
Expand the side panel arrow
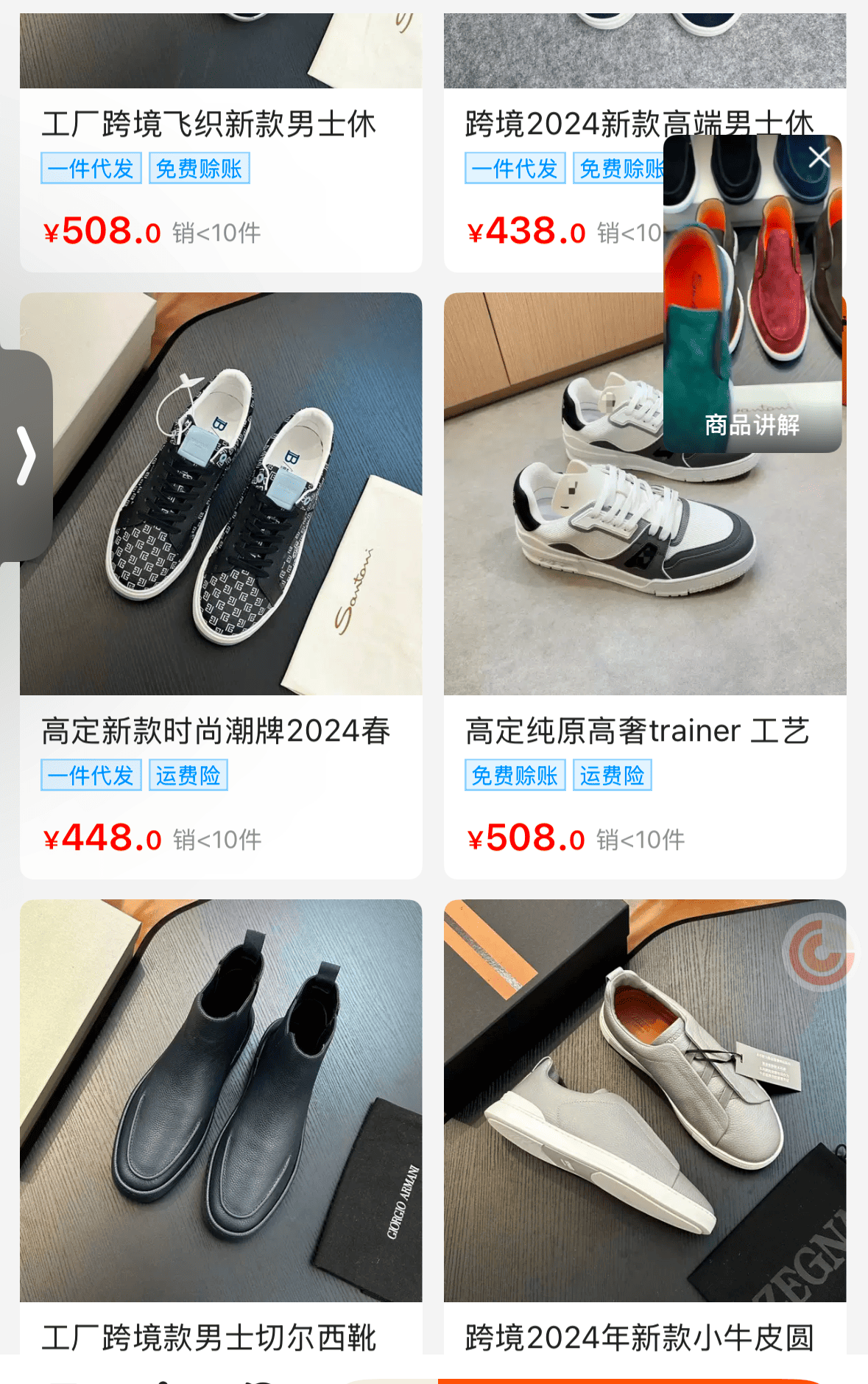(27, 456)
